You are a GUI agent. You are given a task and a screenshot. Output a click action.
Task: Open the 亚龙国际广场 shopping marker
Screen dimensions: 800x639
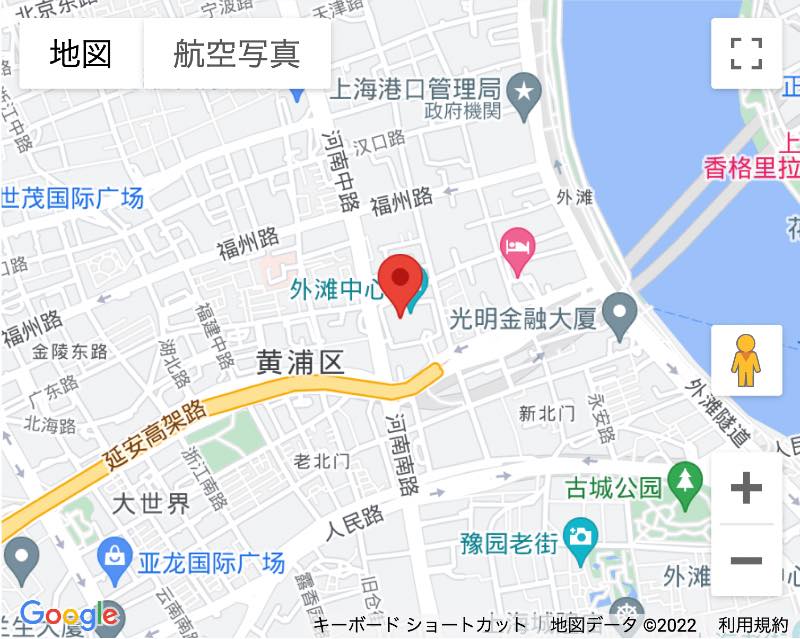click(x=116, y=555)
